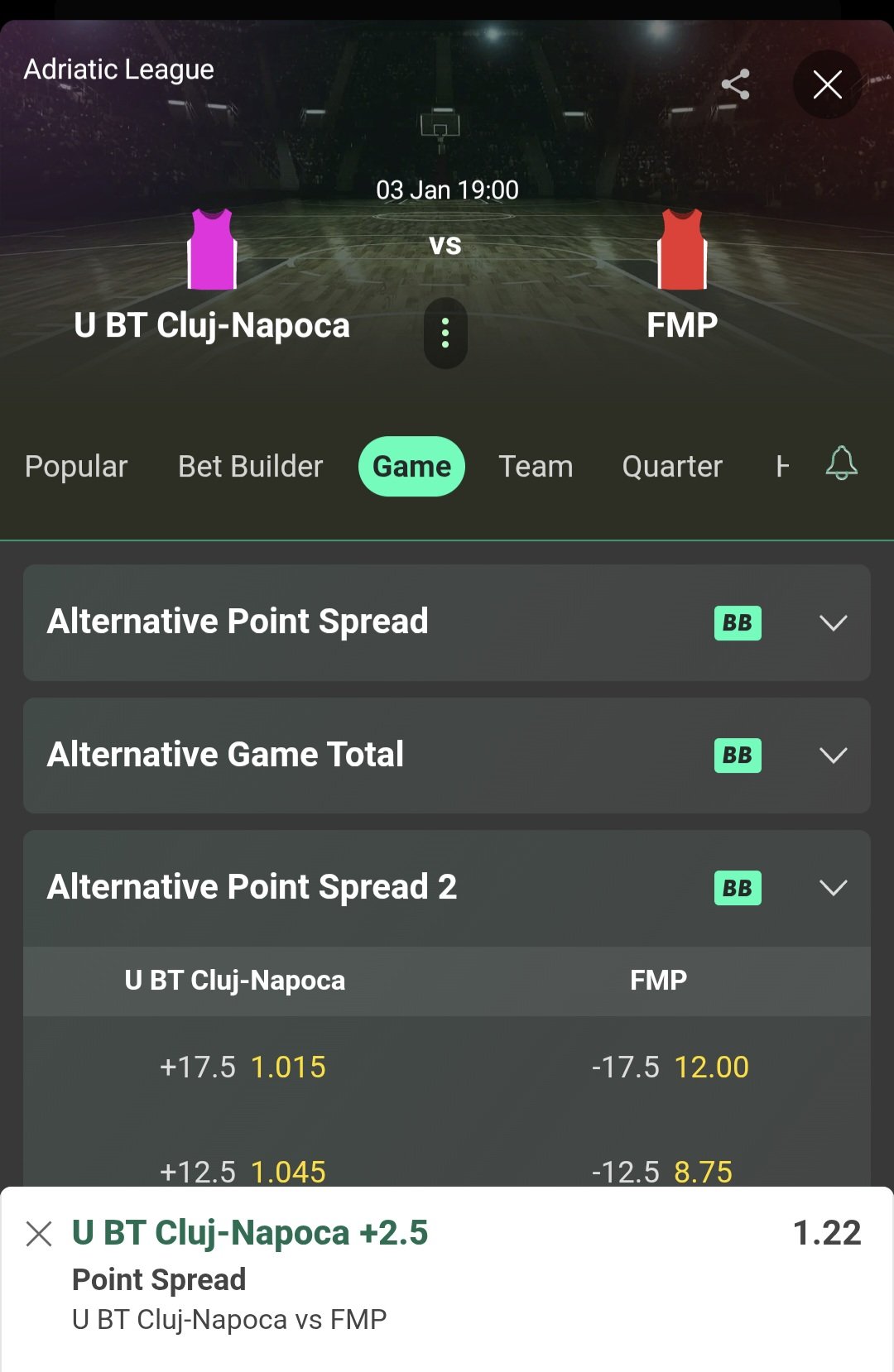
Task: Switch to the Bet Builder tab
Action: [x=250, y=467]
